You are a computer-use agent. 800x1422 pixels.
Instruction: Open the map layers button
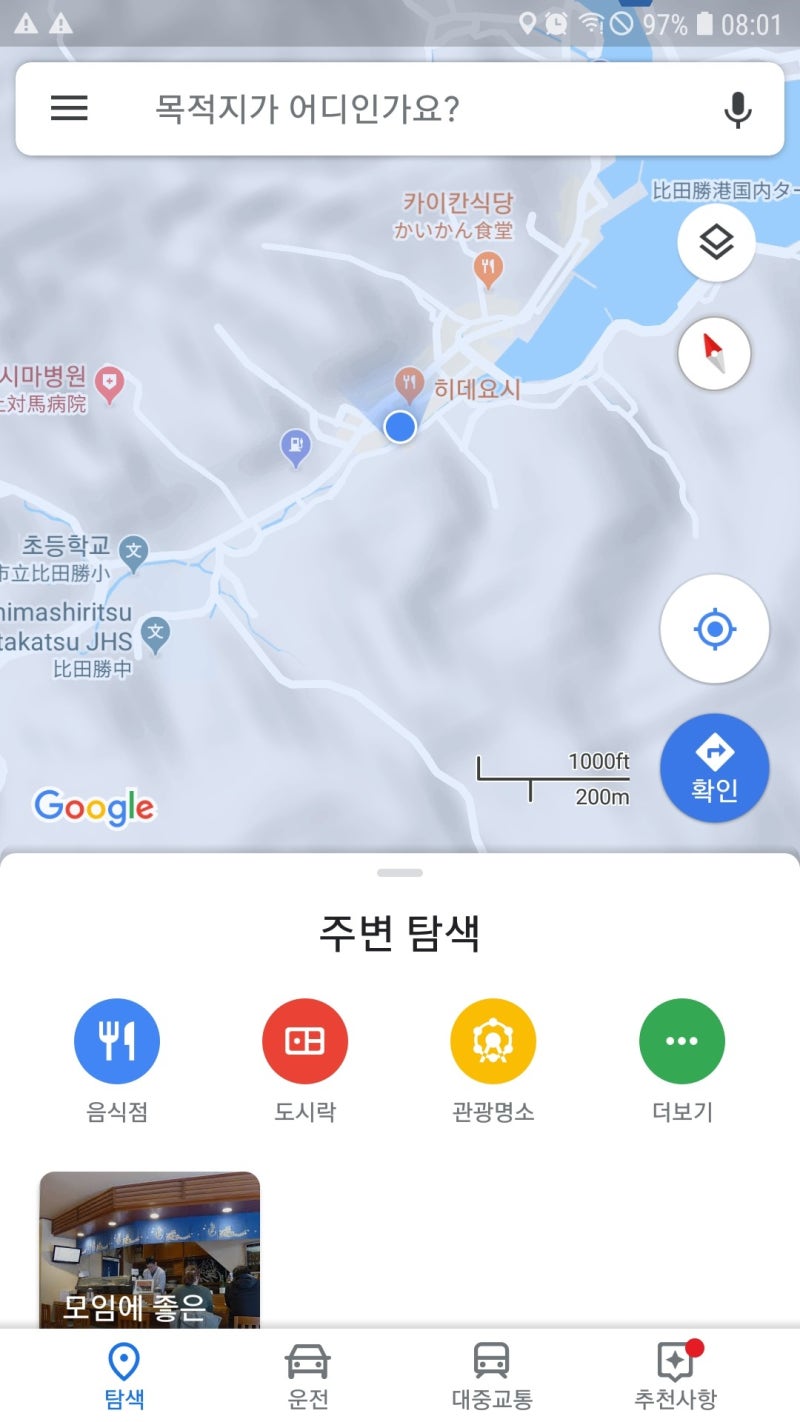click(x=715, y=242)
